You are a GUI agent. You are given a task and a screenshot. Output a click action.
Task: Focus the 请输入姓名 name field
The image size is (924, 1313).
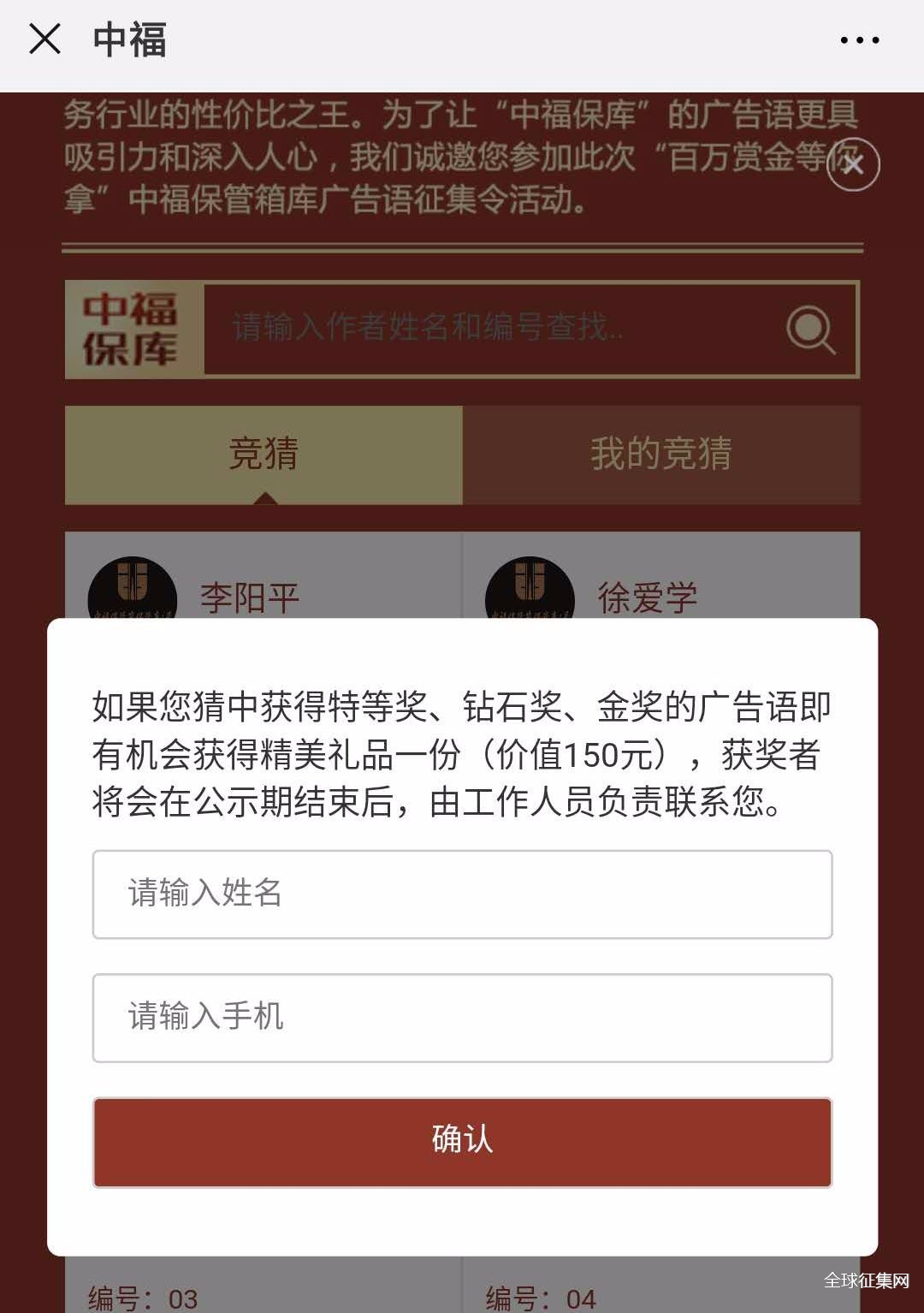[x=462, y=894]
